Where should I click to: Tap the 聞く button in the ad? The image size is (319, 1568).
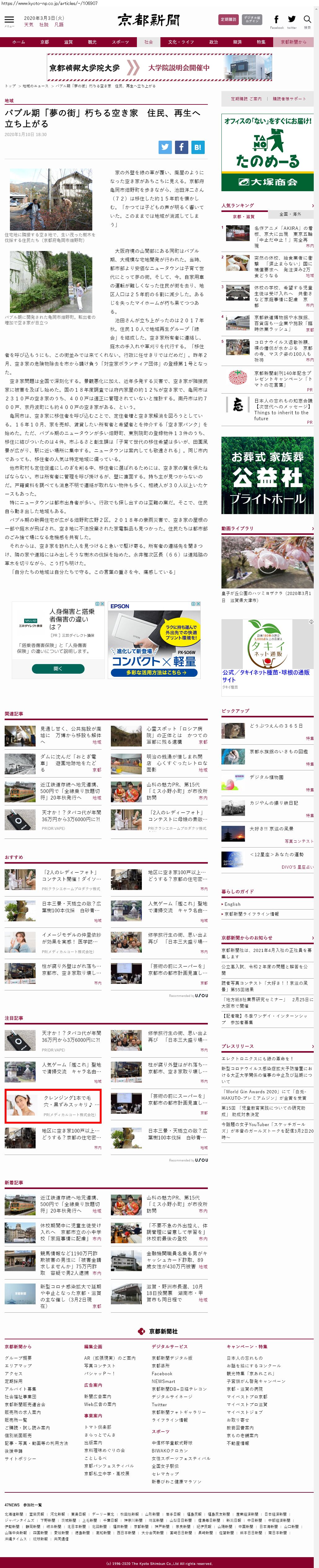[x=58, y=668]
